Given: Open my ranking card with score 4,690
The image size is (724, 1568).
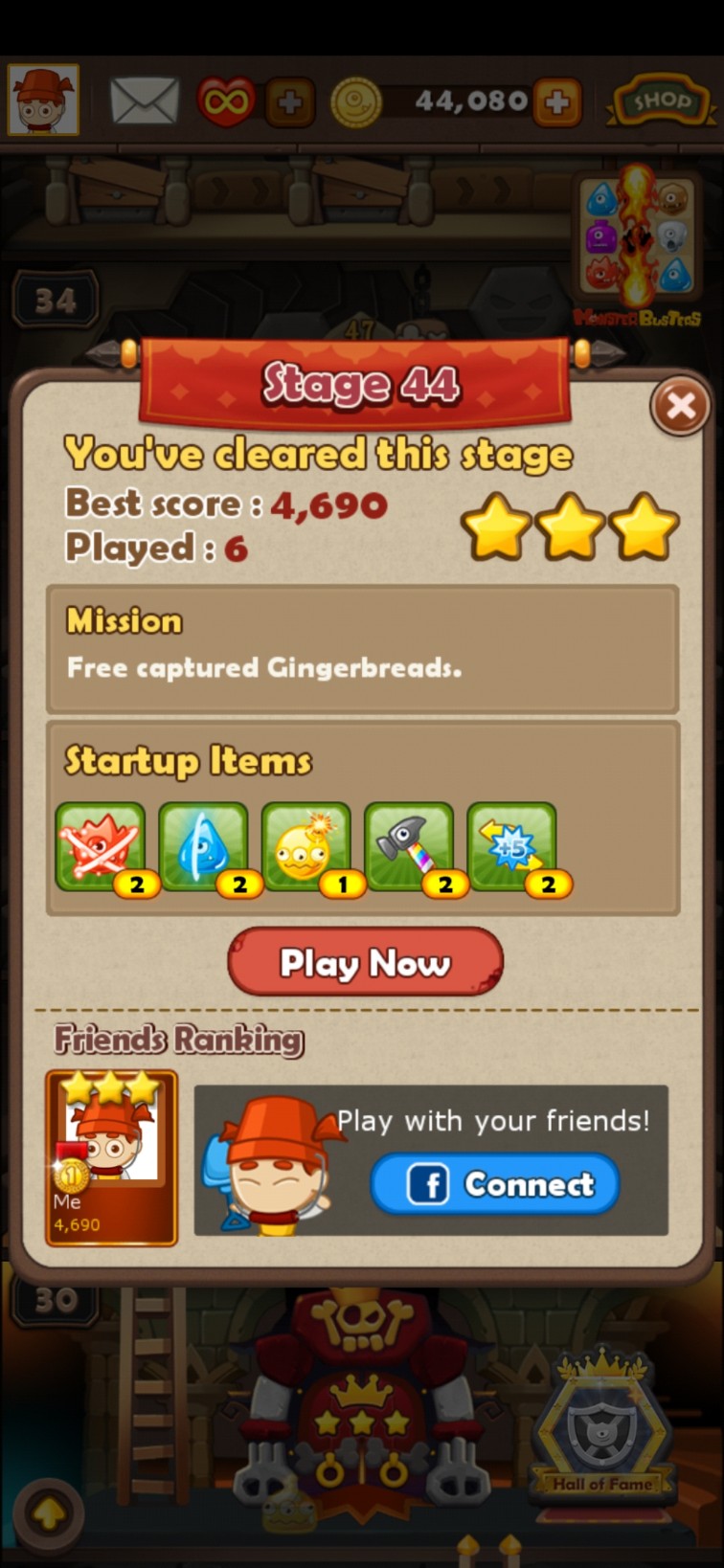Looking at the screenshot, I should (111, 1158).
